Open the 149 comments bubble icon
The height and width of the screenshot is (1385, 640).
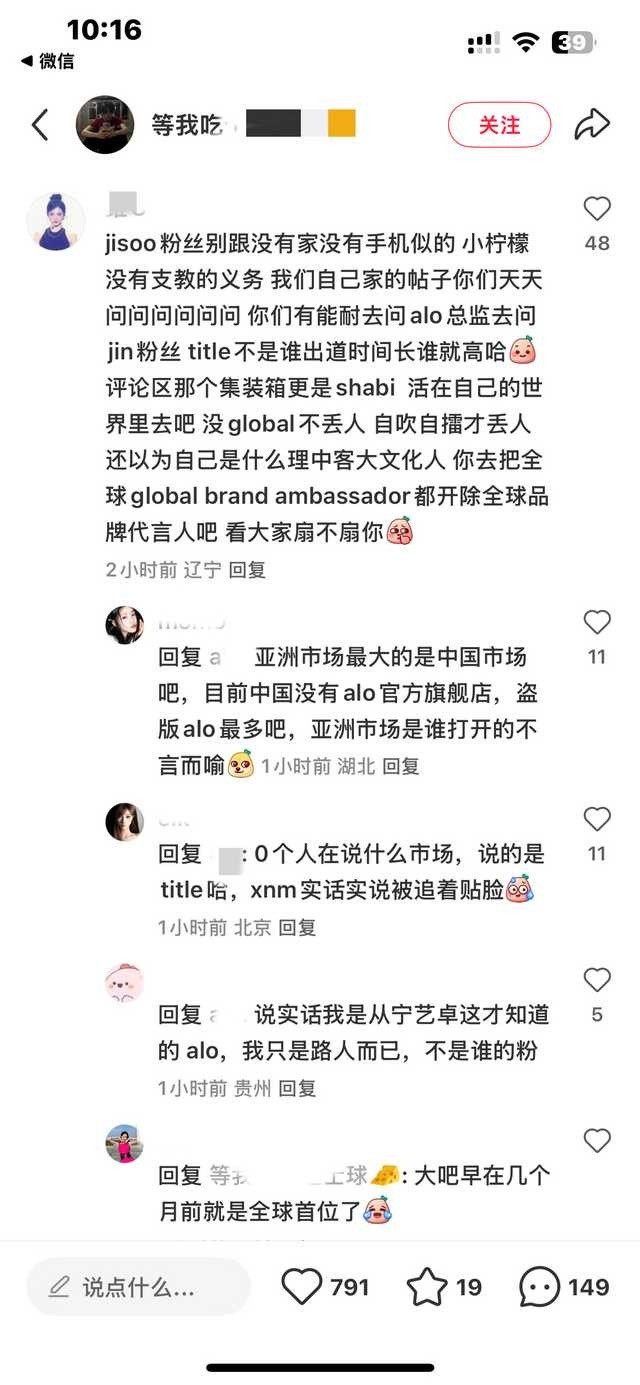click(x=540, y=1287)
